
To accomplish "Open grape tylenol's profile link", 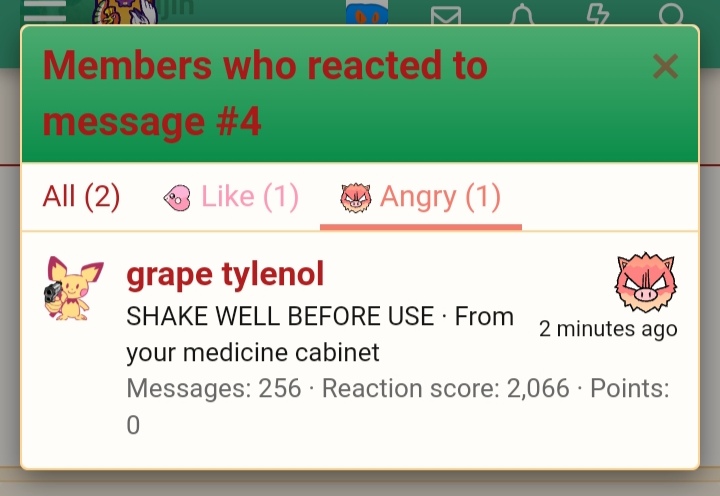I will coord(225,274).
